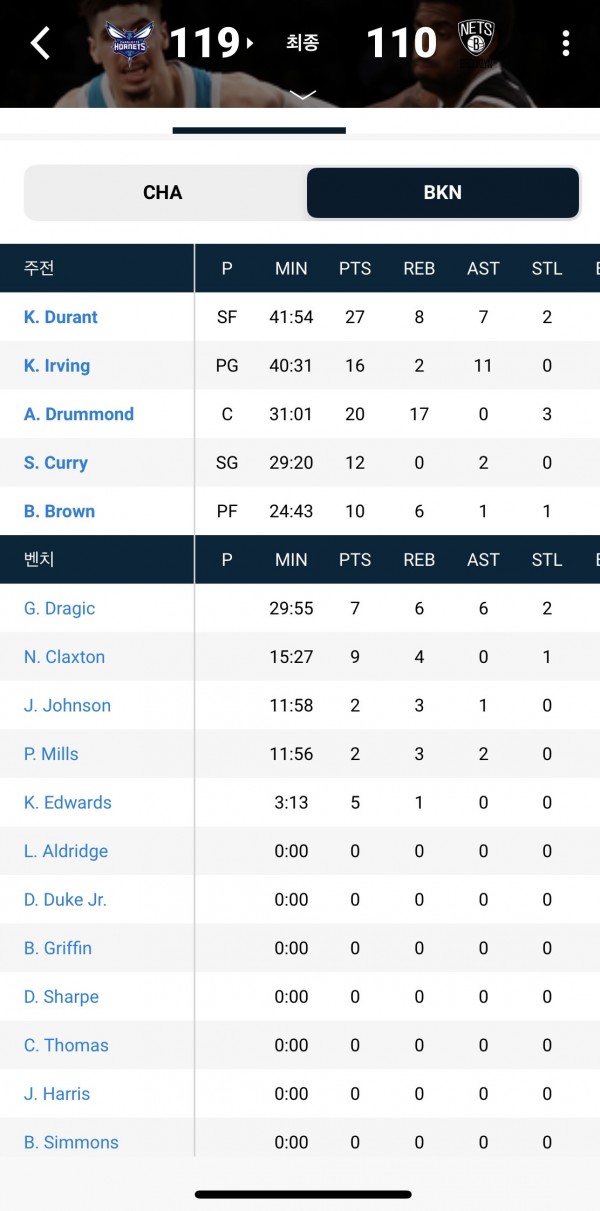The image size is (600, 1211).
Task: Open B. Griffin's player profile
Action: 58,948
